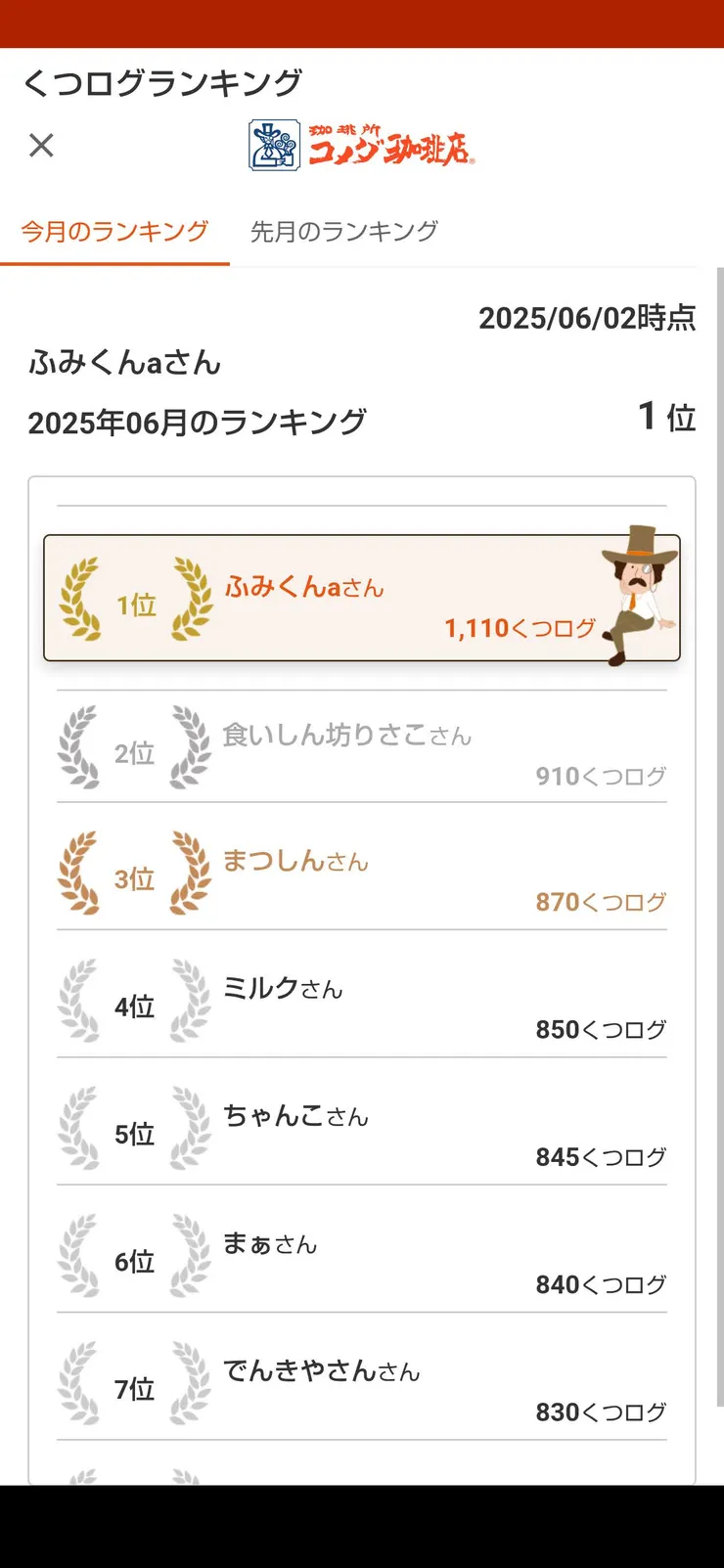
Task: Select the ちゃんこ 5位 row
Action: pyautogui.click(x=361, y=1130)
